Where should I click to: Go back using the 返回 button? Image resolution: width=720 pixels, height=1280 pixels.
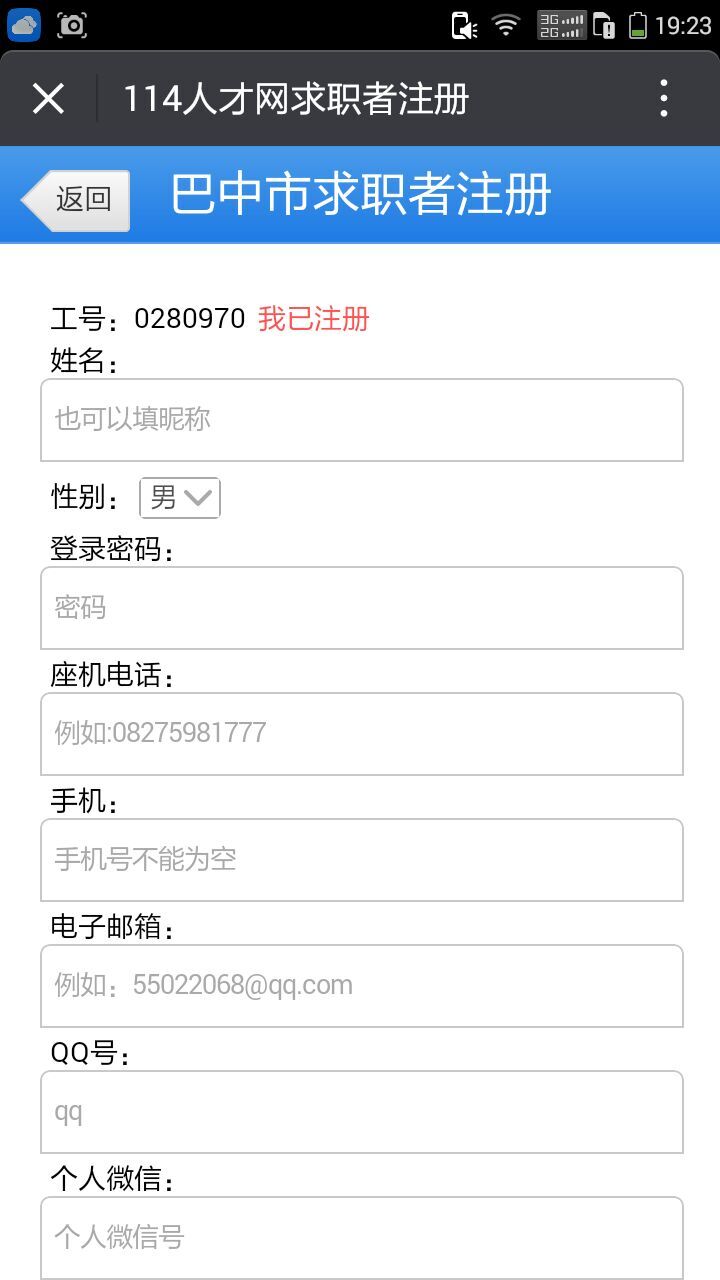click(76, 200)
